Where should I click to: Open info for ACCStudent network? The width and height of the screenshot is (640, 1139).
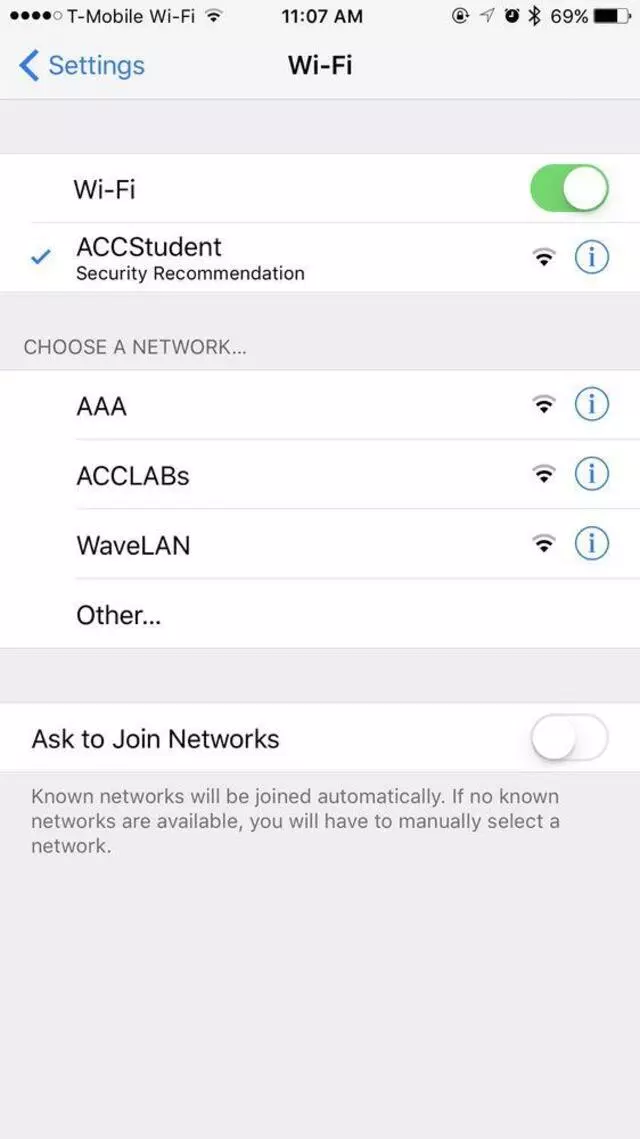coord(591,258)
